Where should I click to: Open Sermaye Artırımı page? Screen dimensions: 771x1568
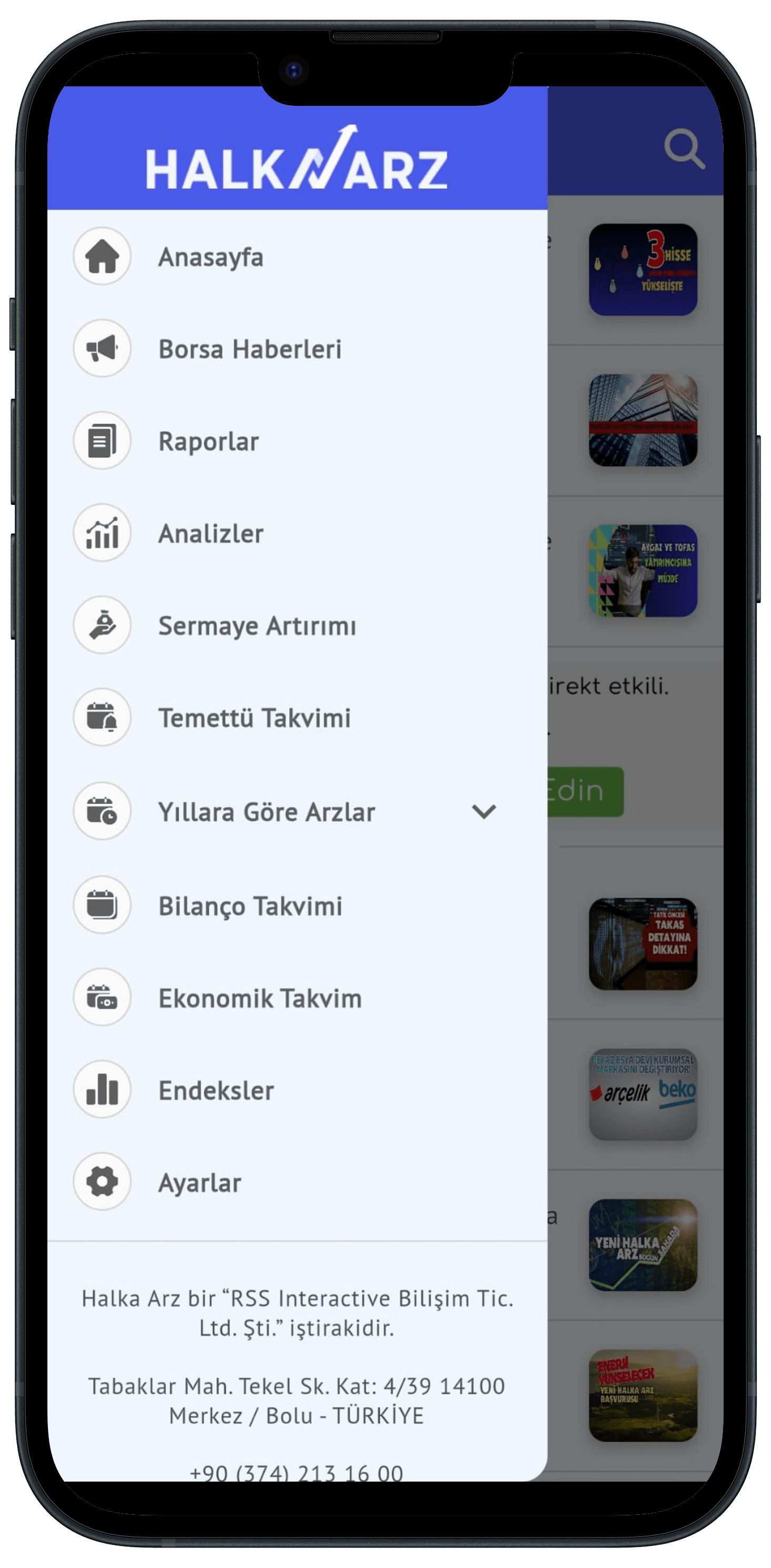(x=257, y=626)
